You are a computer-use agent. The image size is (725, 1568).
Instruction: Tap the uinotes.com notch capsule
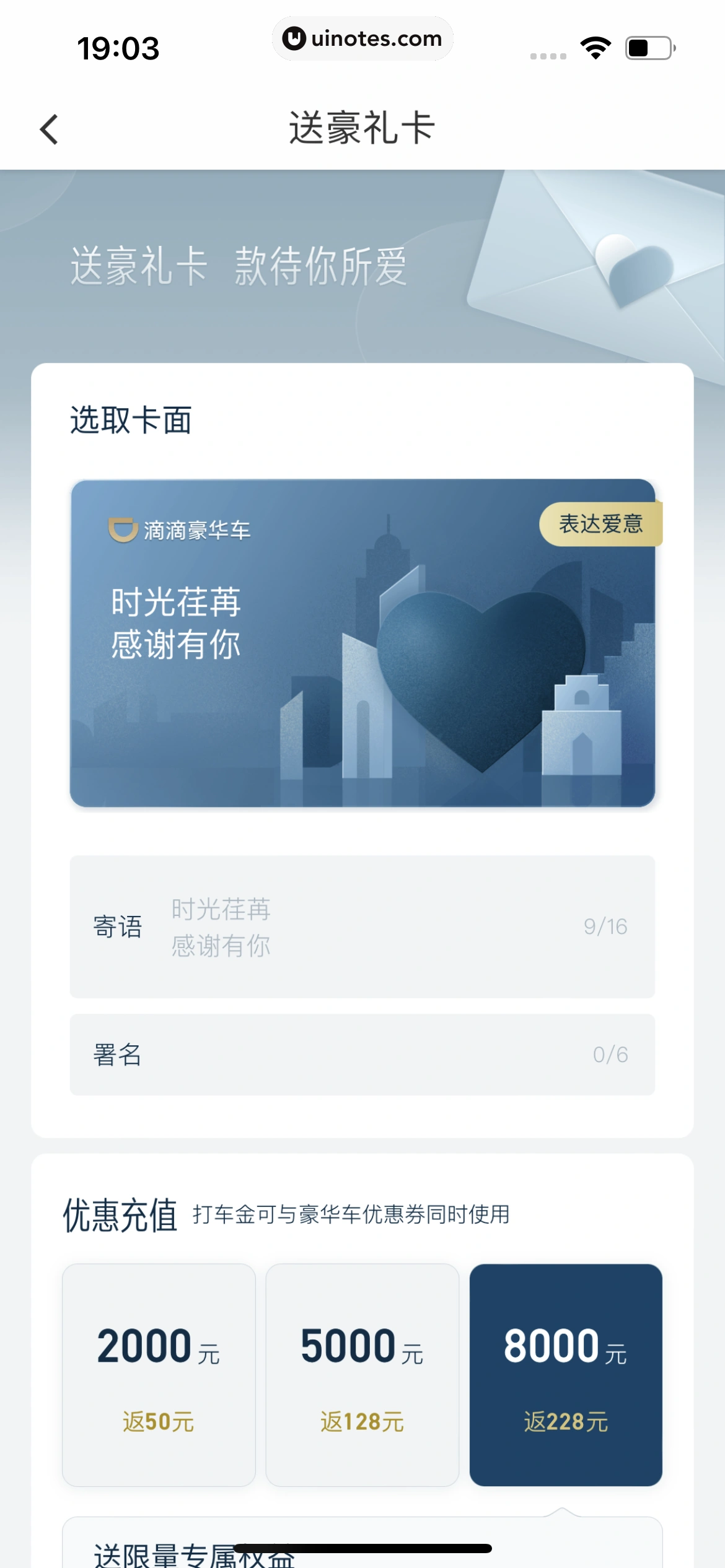pos(362,38)
